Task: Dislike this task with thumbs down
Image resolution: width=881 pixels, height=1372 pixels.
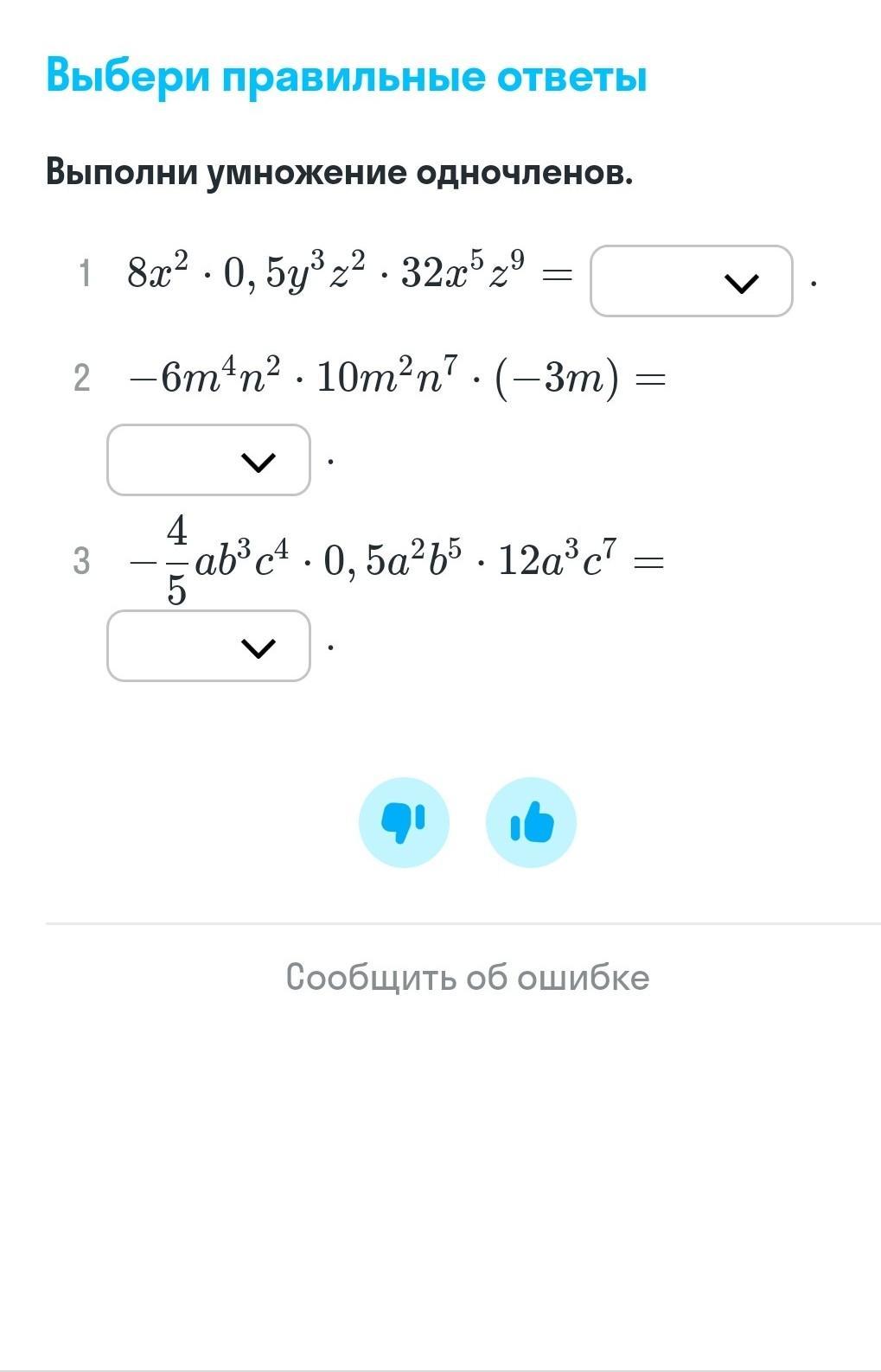Action: 404,822
